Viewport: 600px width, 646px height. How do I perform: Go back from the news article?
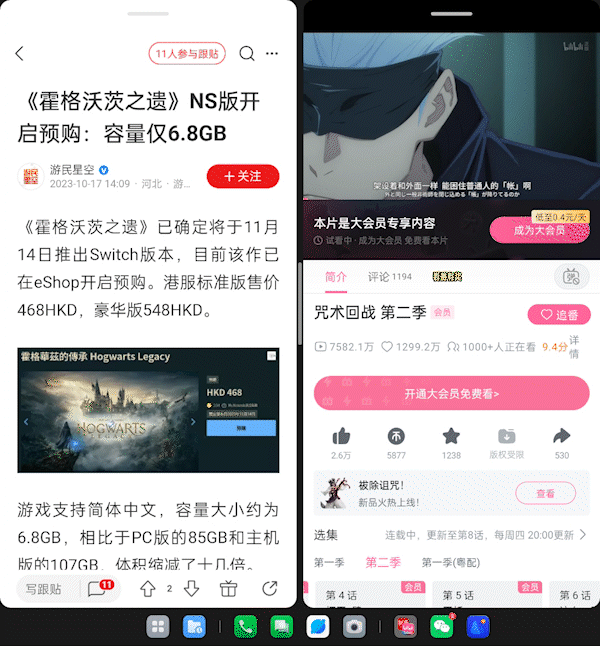(19, 54)
